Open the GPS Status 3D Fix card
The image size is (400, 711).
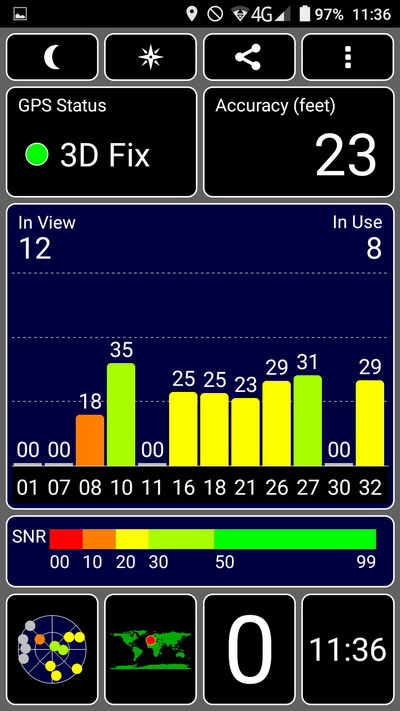pyautogui.click(x=102, y=142)
